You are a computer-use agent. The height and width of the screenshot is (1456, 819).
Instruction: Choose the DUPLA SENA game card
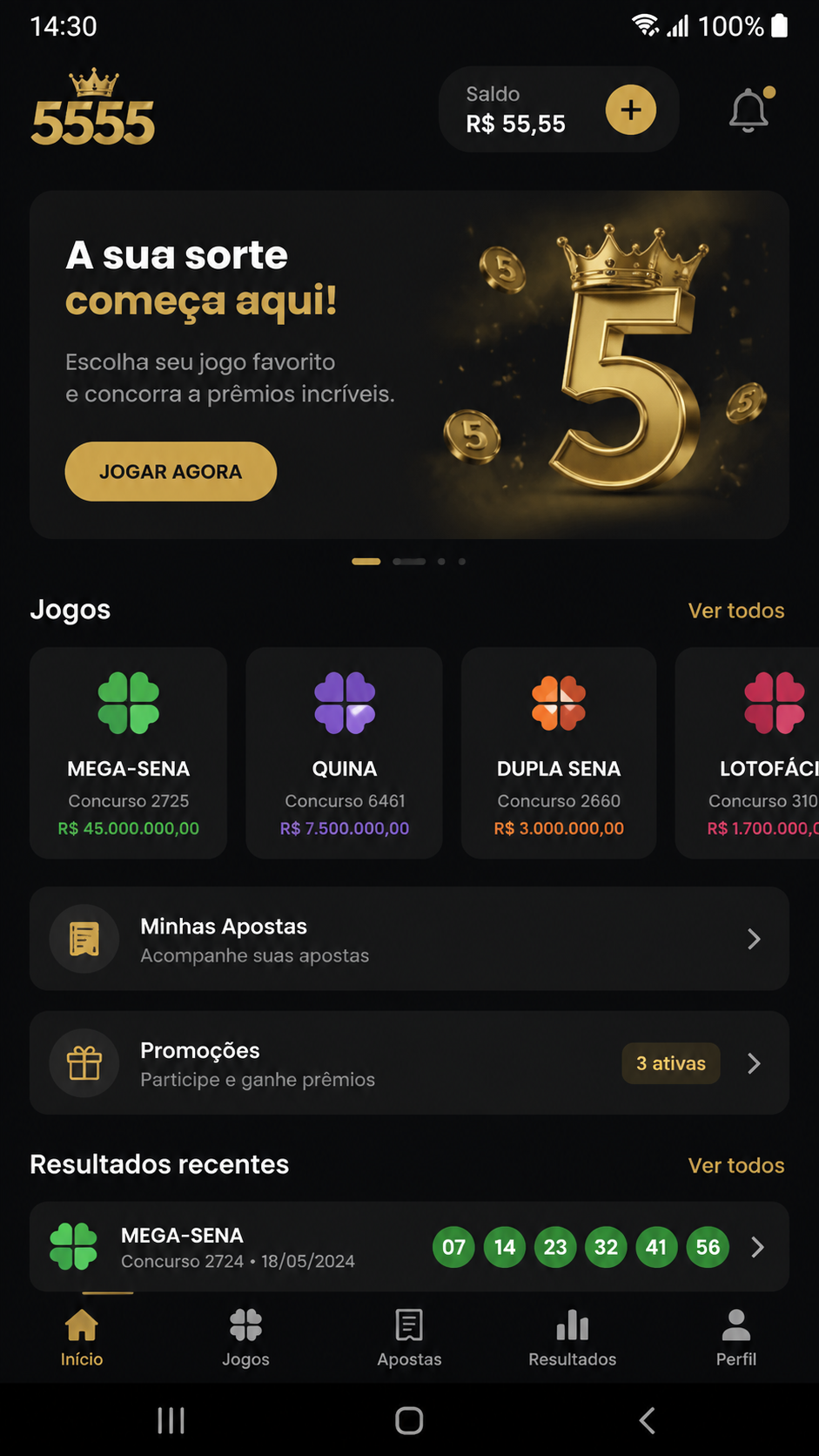[559, 752]
